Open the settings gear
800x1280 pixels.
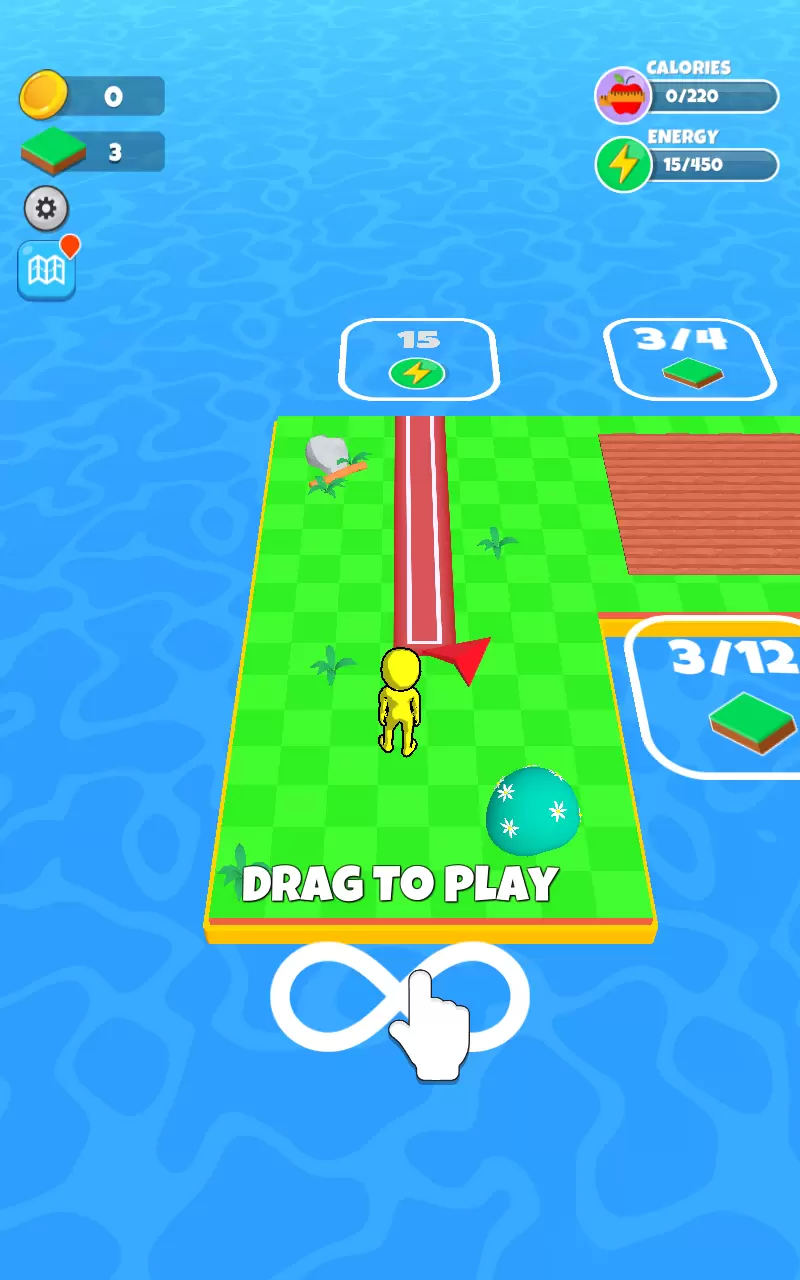[x=46, y=209]
